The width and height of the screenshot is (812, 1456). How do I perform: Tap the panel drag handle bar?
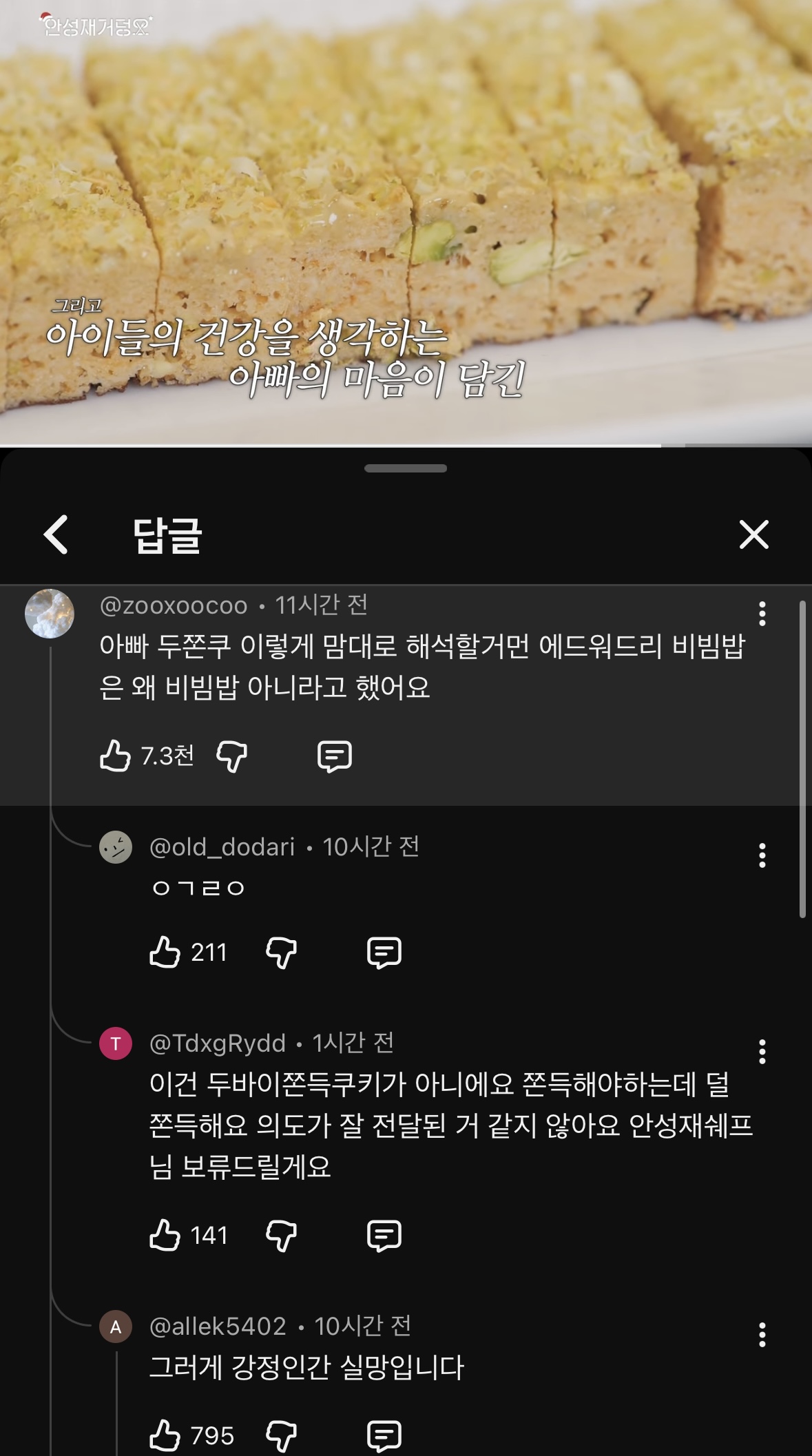406,468
